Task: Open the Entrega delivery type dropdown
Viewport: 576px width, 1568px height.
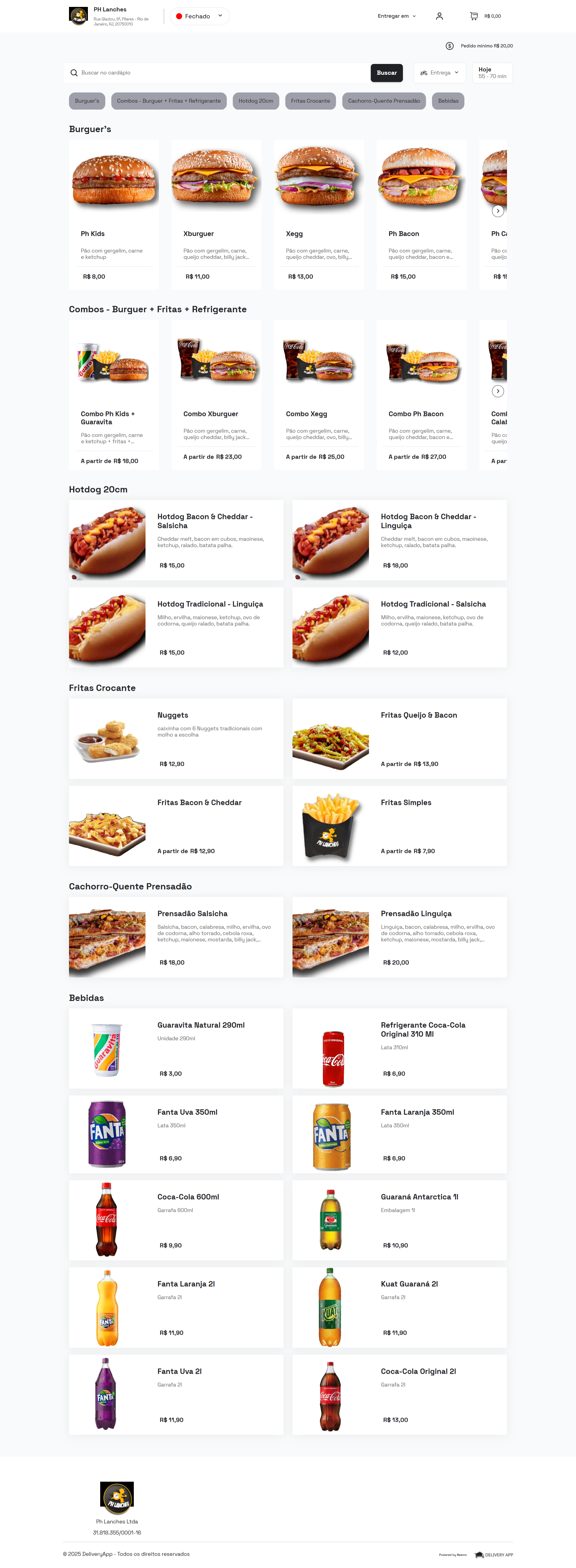Action: pyautogui.click(x=439, y=73)
